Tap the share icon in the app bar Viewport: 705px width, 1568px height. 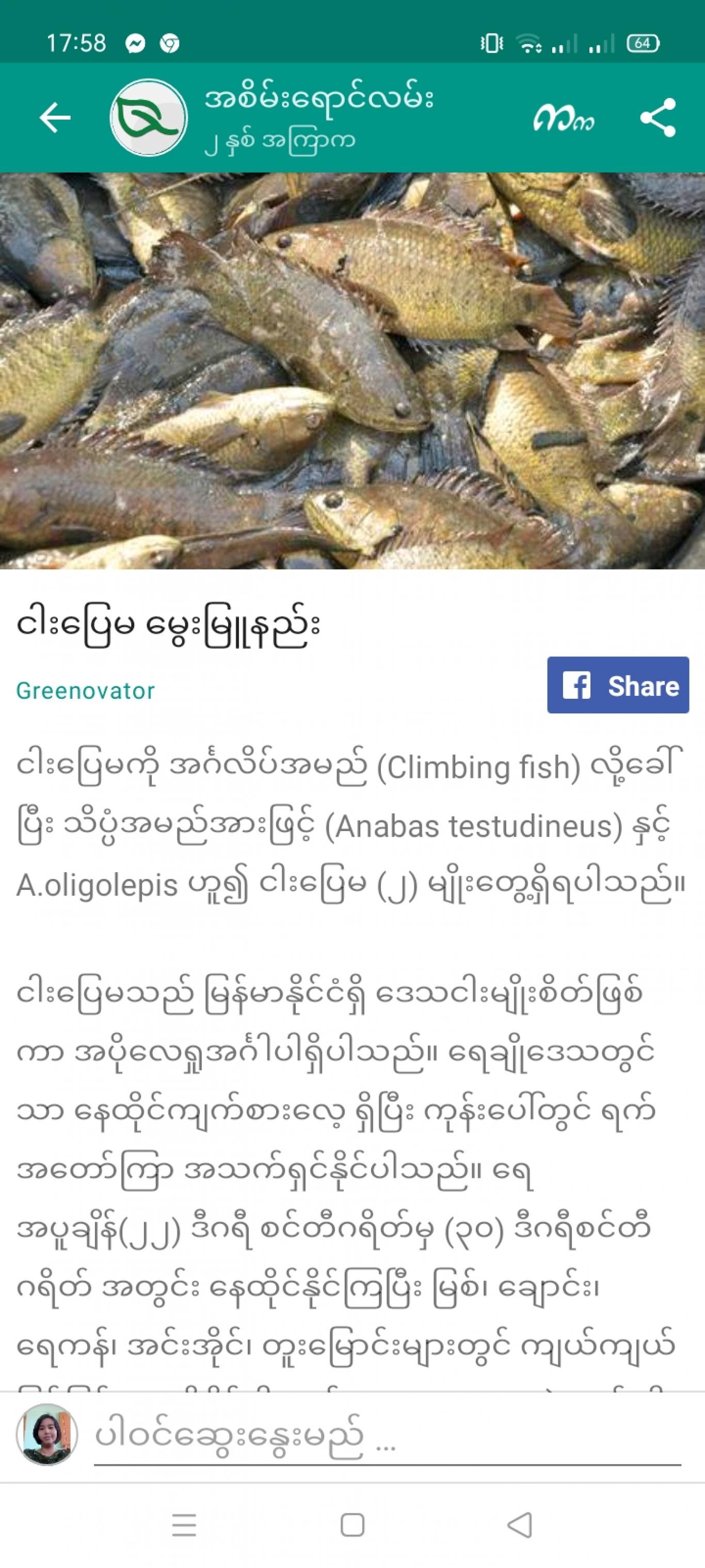(658, 117)
